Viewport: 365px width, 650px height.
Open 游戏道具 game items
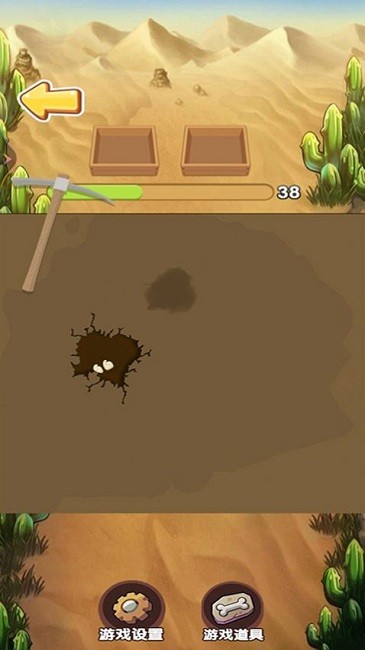coord(233,611)
